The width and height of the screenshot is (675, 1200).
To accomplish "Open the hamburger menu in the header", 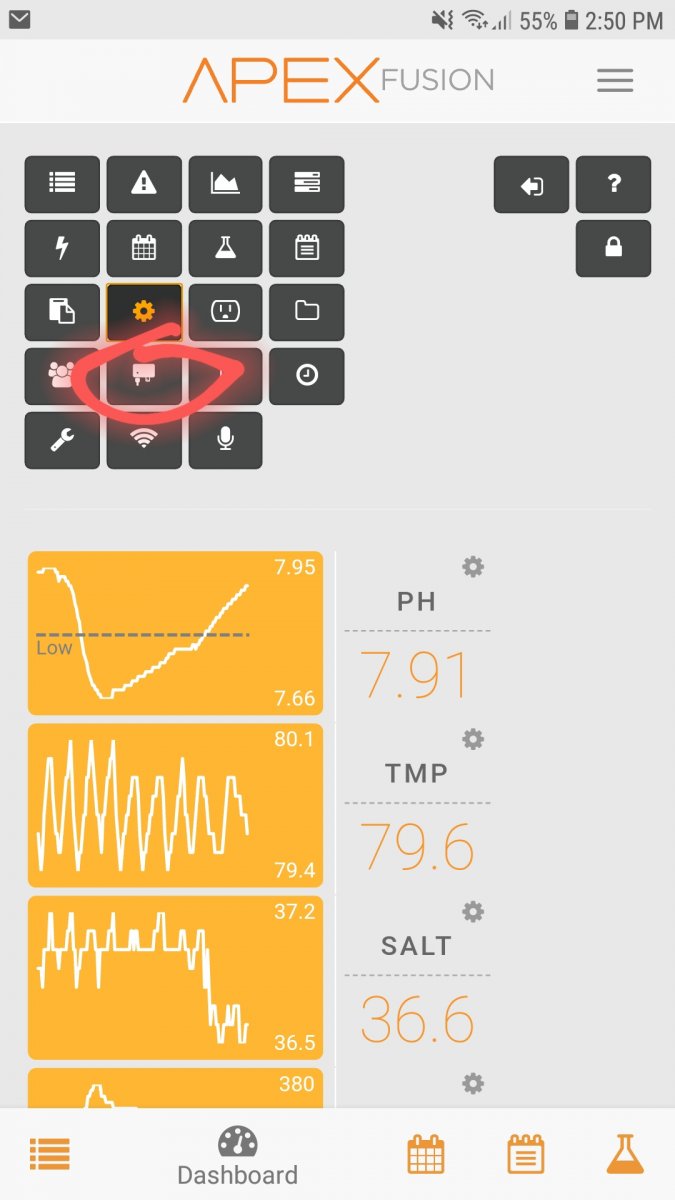I will click(x=615, y=81).
